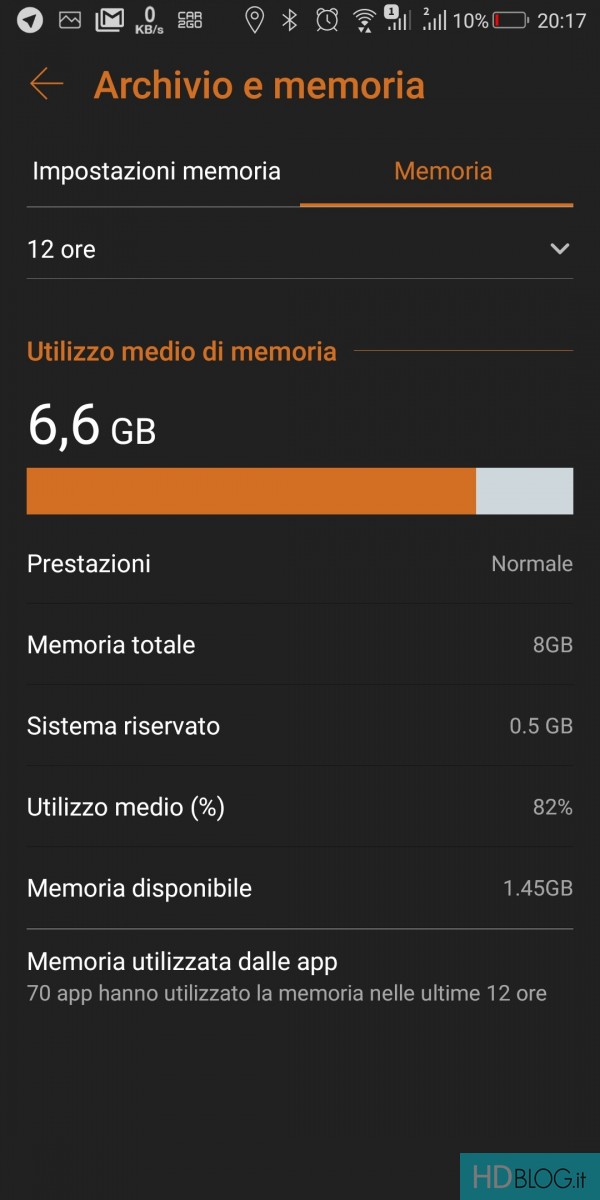Select the Memoria tab

click(442, 171)
